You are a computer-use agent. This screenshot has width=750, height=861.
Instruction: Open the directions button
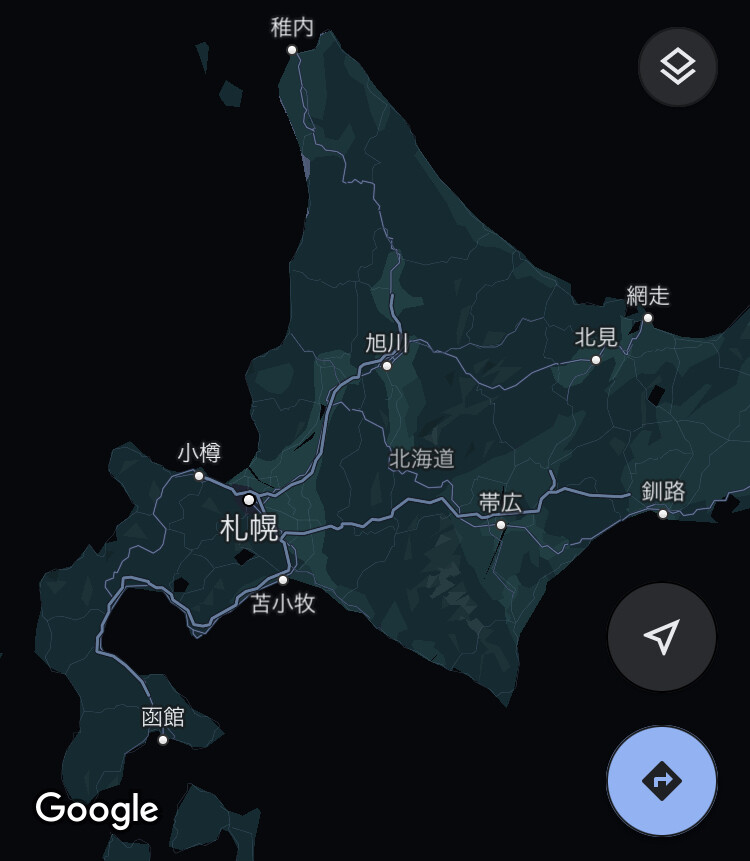point(662,780)
